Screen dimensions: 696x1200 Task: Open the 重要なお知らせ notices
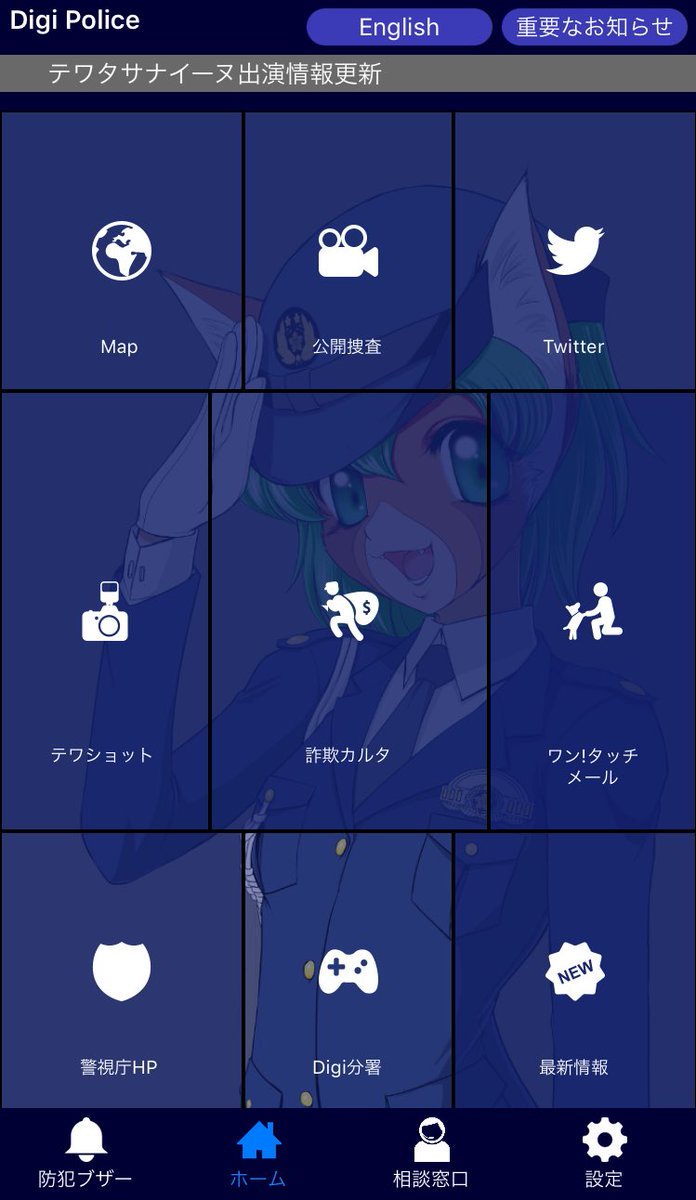click(x=594, y=27)
